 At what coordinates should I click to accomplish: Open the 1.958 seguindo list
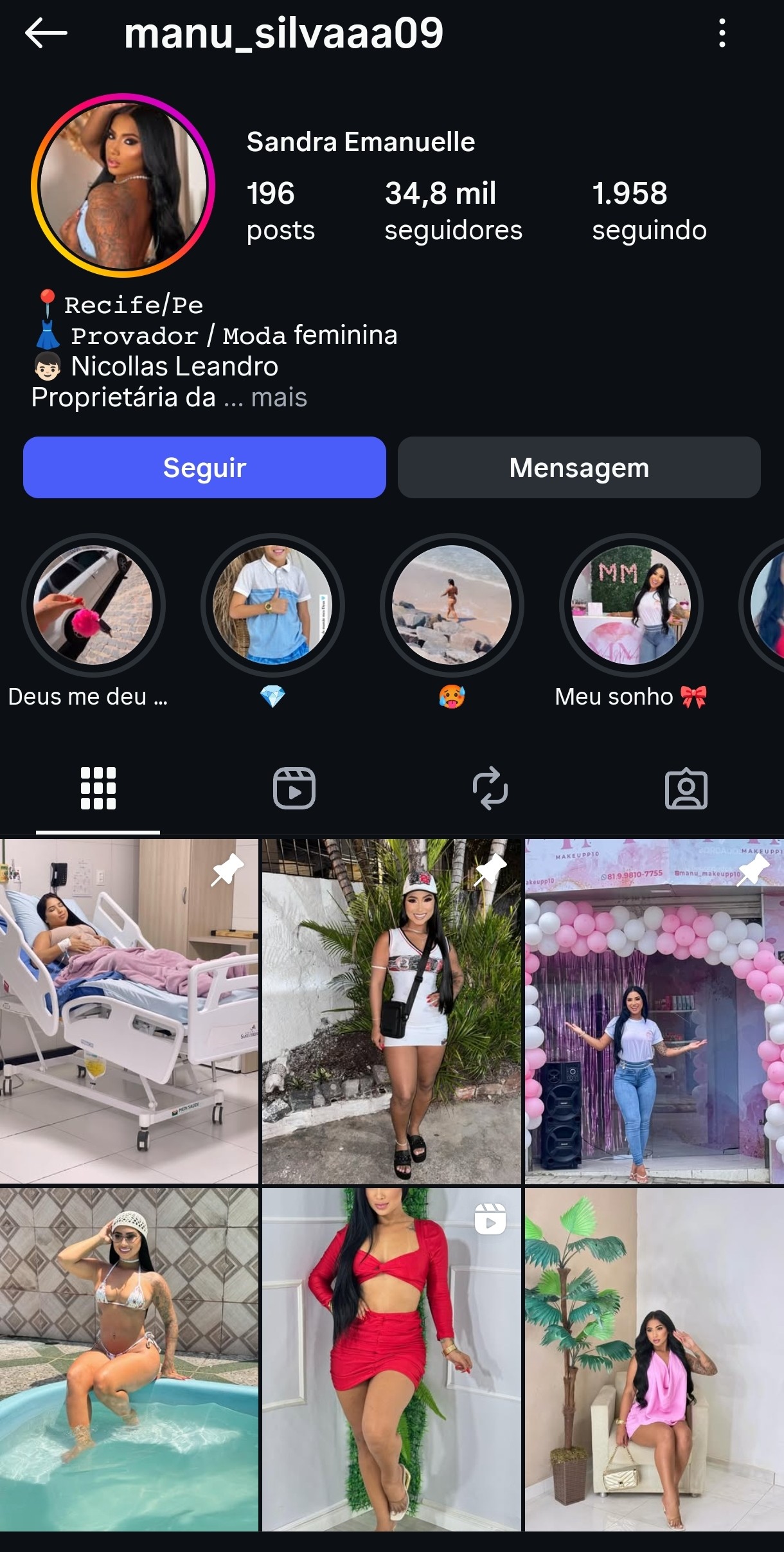(x=649, y=211)
